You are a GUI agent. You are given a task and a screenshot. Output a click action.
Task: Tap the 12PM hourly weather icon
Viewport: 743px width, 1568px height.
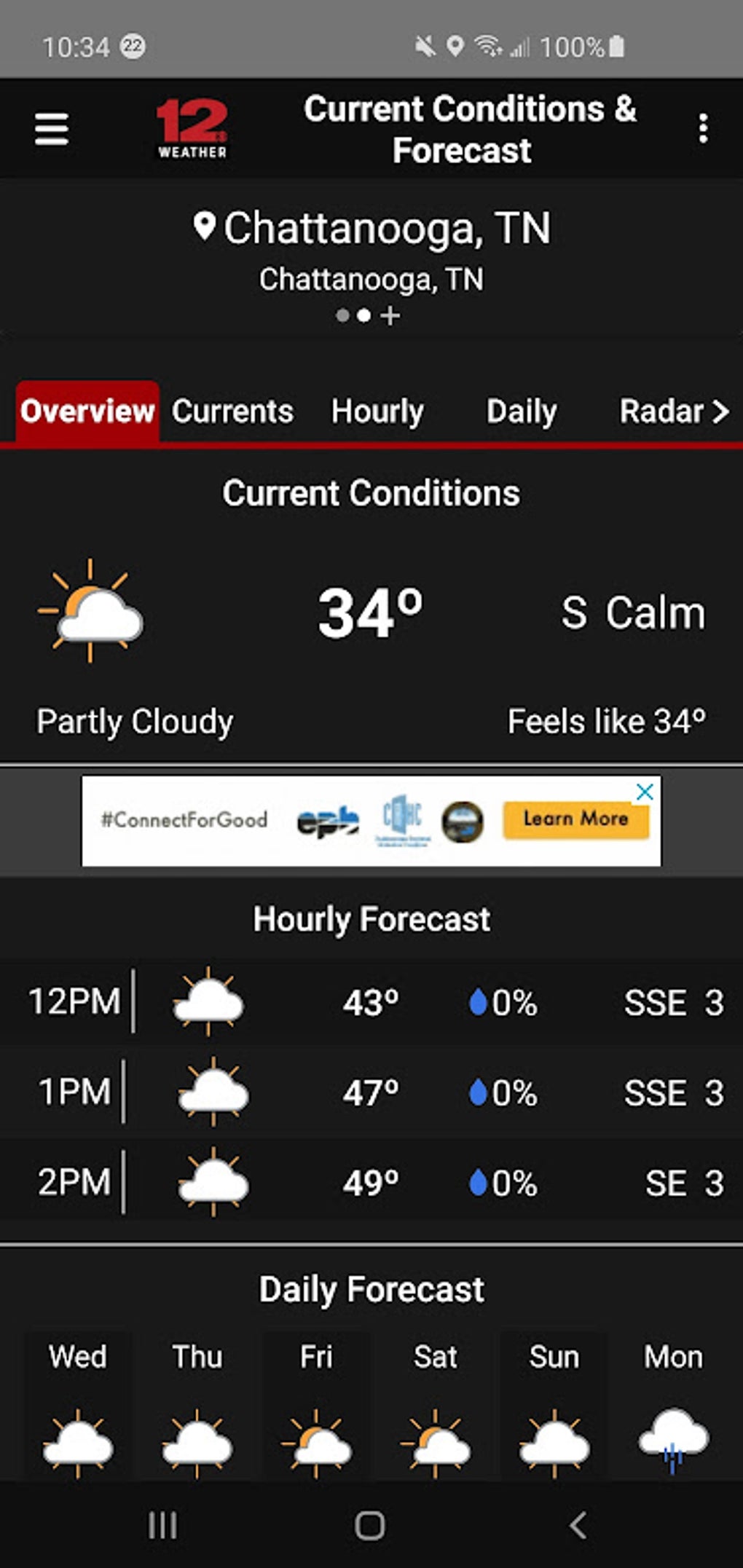pyautogui.click(x=210, y=1001)
